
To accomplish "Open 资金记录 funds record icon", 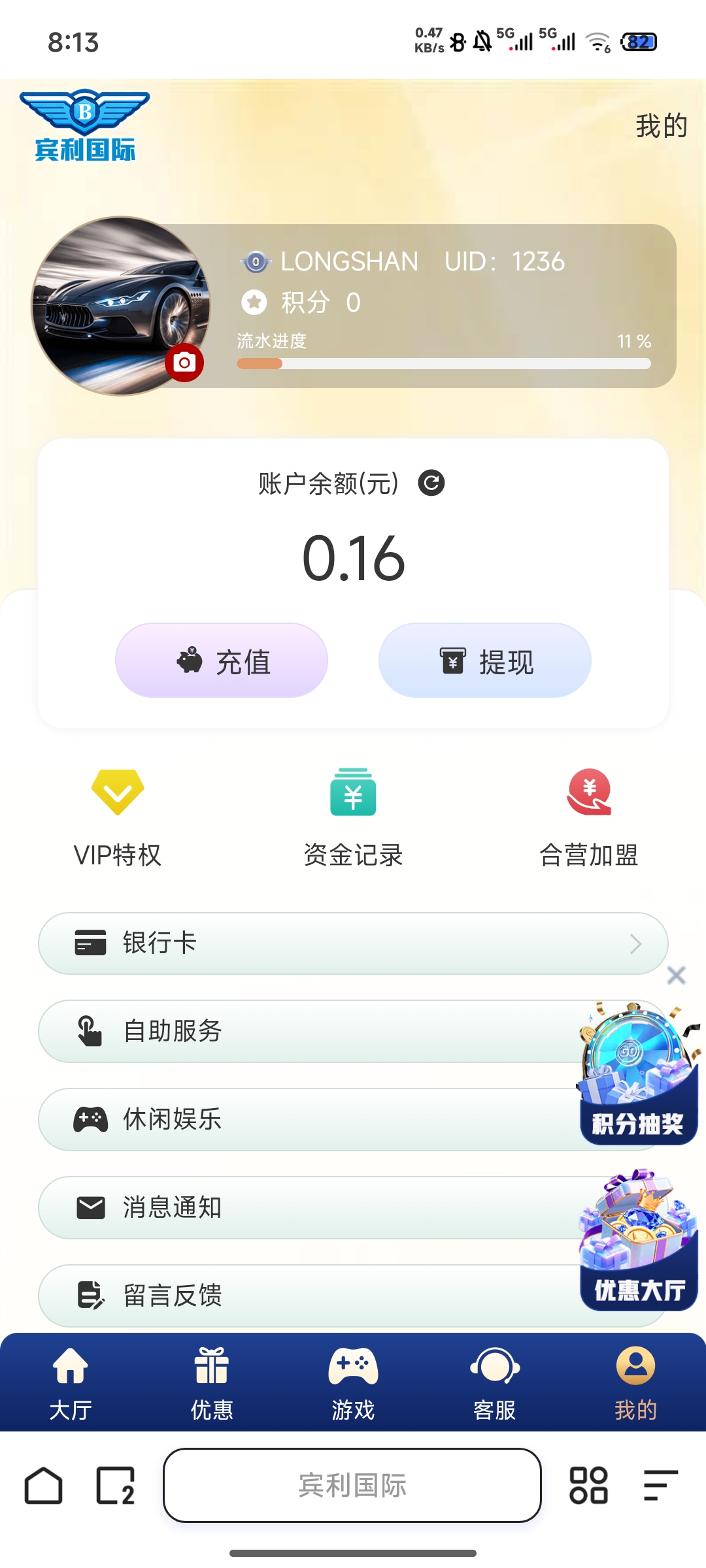I will 353,793.
